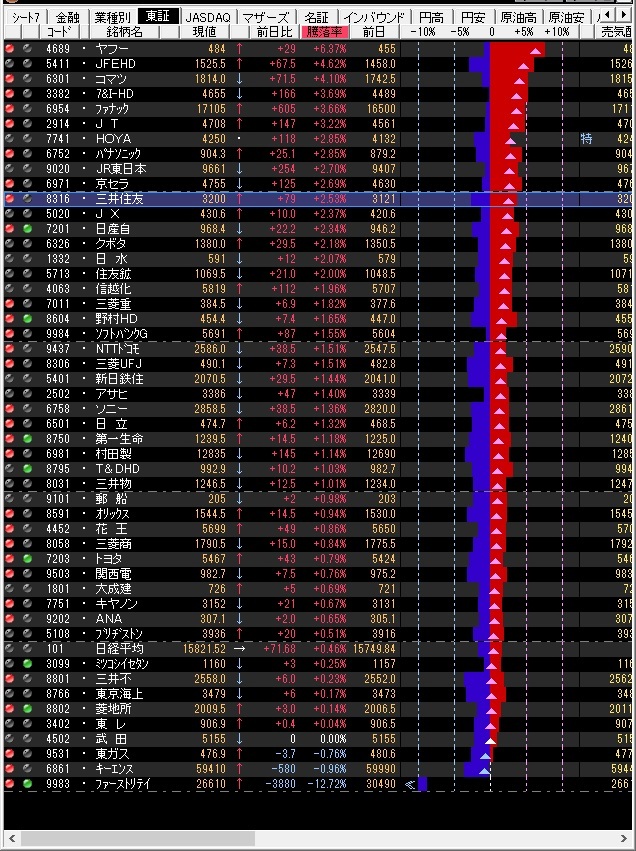The image size is (636, 851).
Task: Switch to the 金融 tab
Action: point(68,18)
